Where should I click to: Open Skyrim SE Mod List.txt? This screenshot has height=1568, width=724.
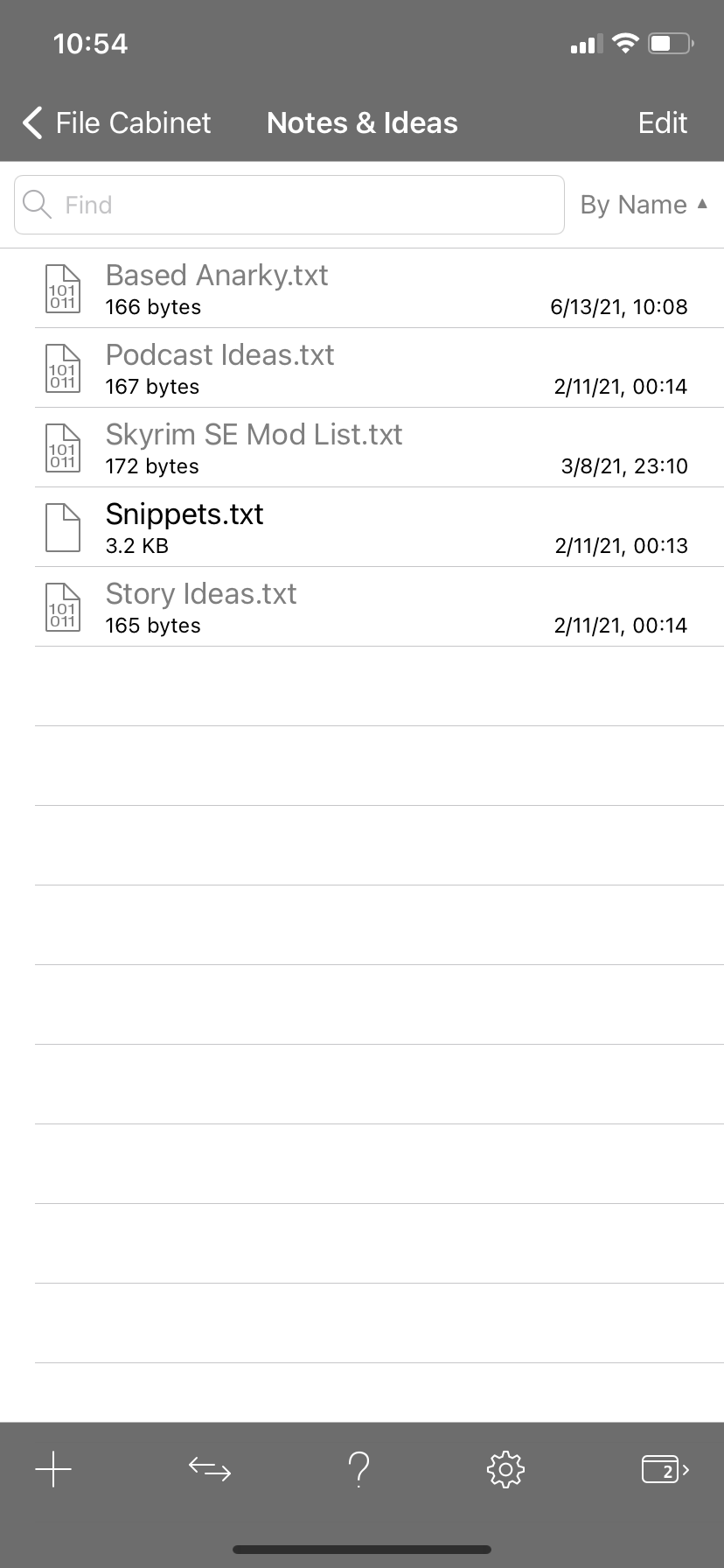[379, 448]
